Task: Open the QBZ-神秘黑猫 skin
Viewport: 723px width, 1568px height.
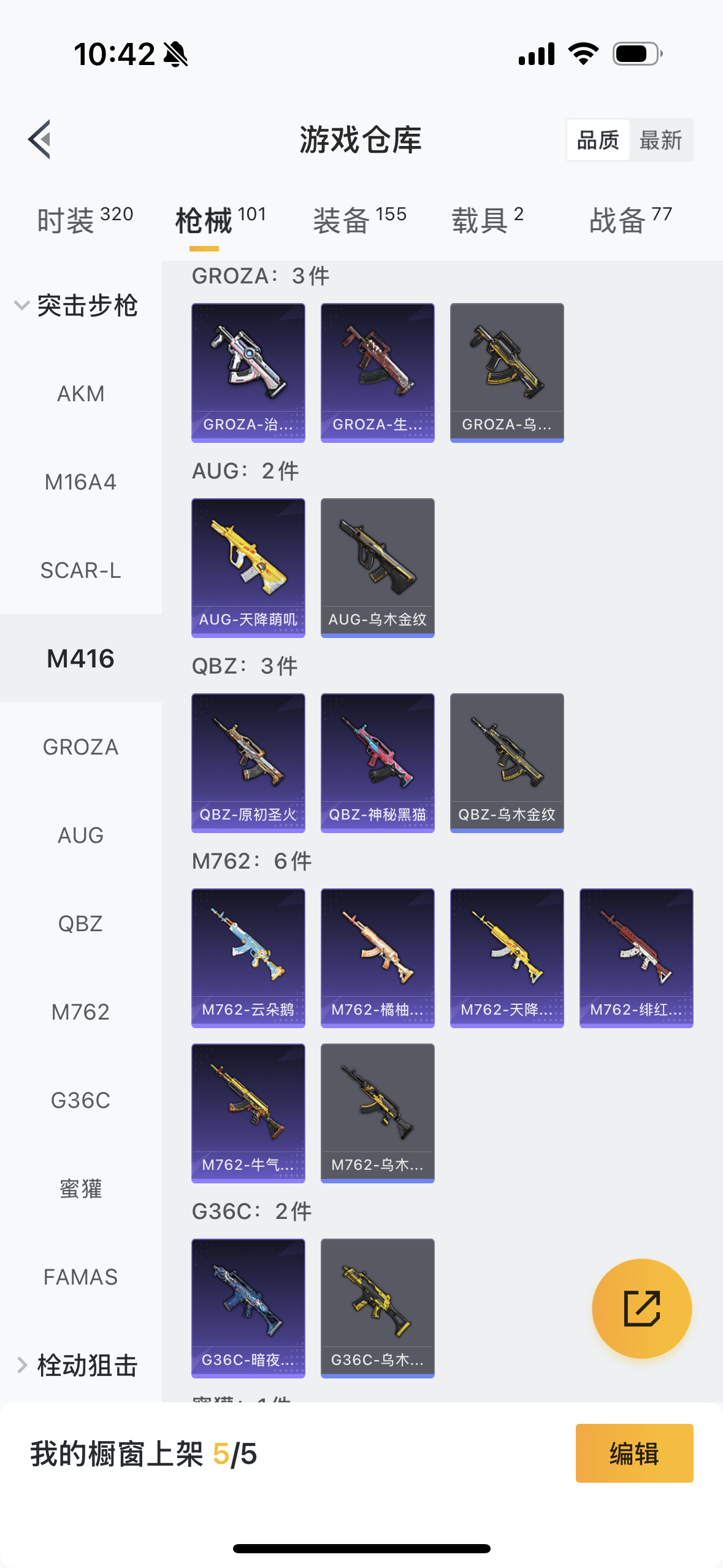Action: pyautogui.click(x=378, y=763)
